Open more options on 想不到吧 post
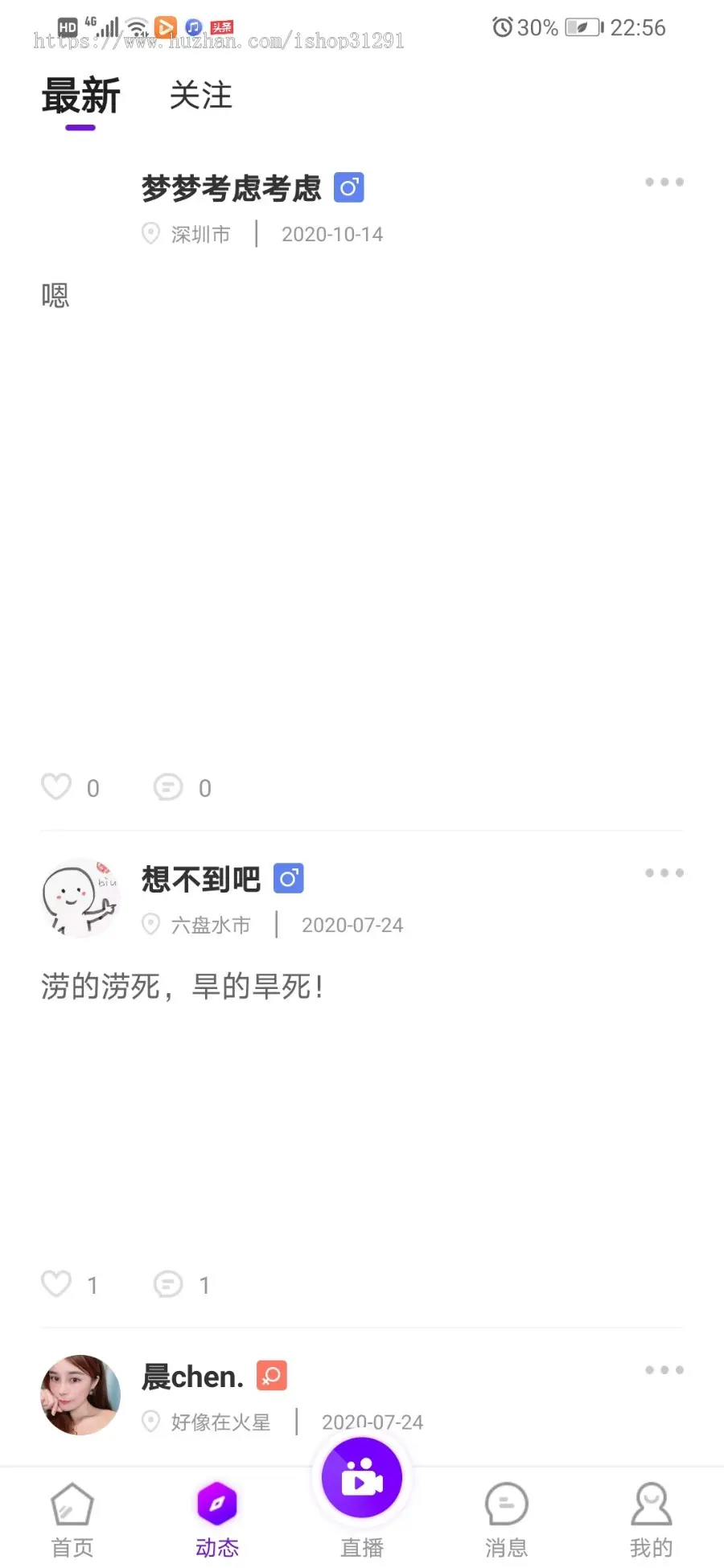724x1568 pixels. (x=663, y=872)
